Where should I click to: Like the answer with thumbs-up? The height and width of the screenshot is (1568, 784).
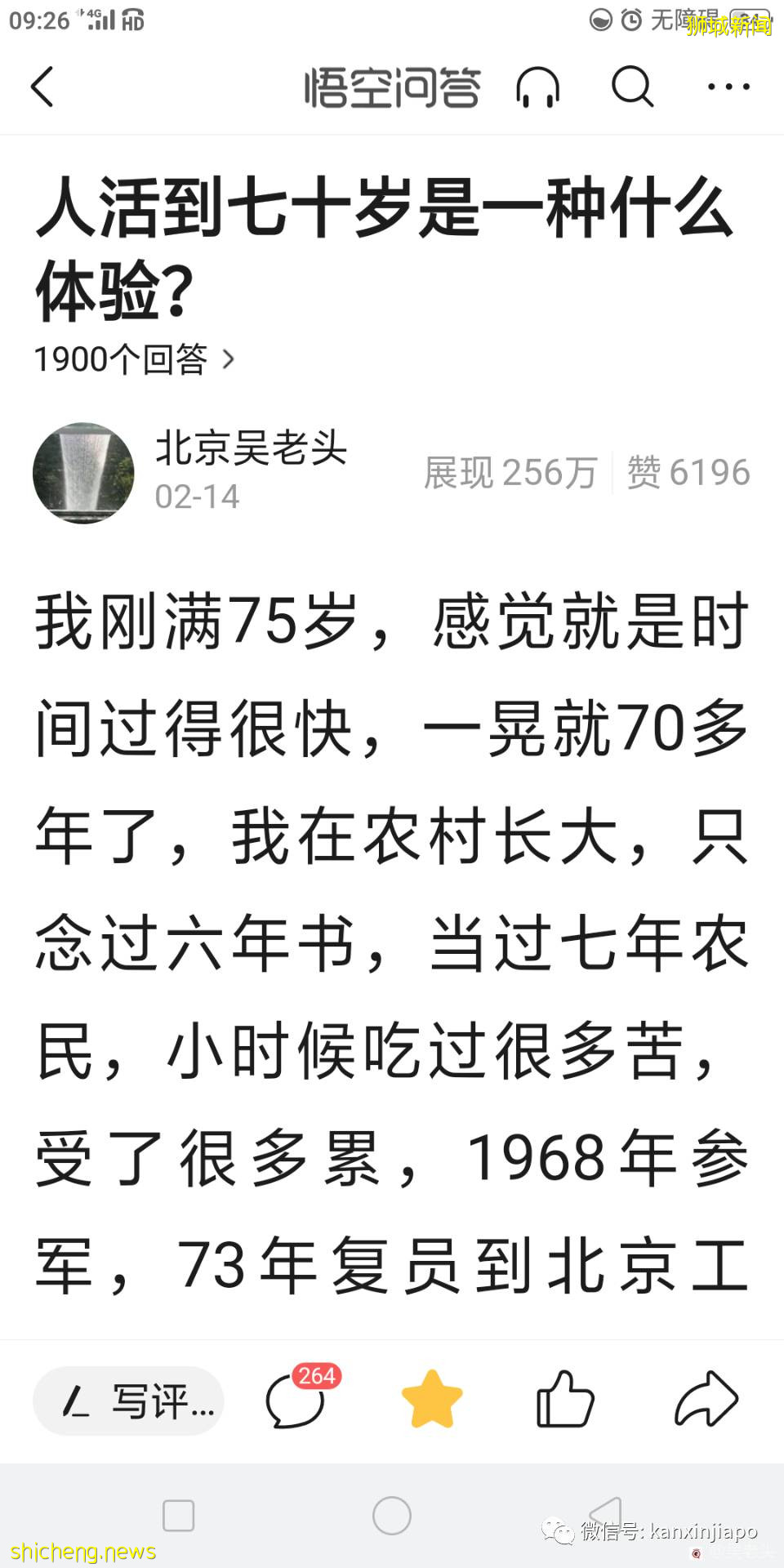click(x=565, y=1400)
